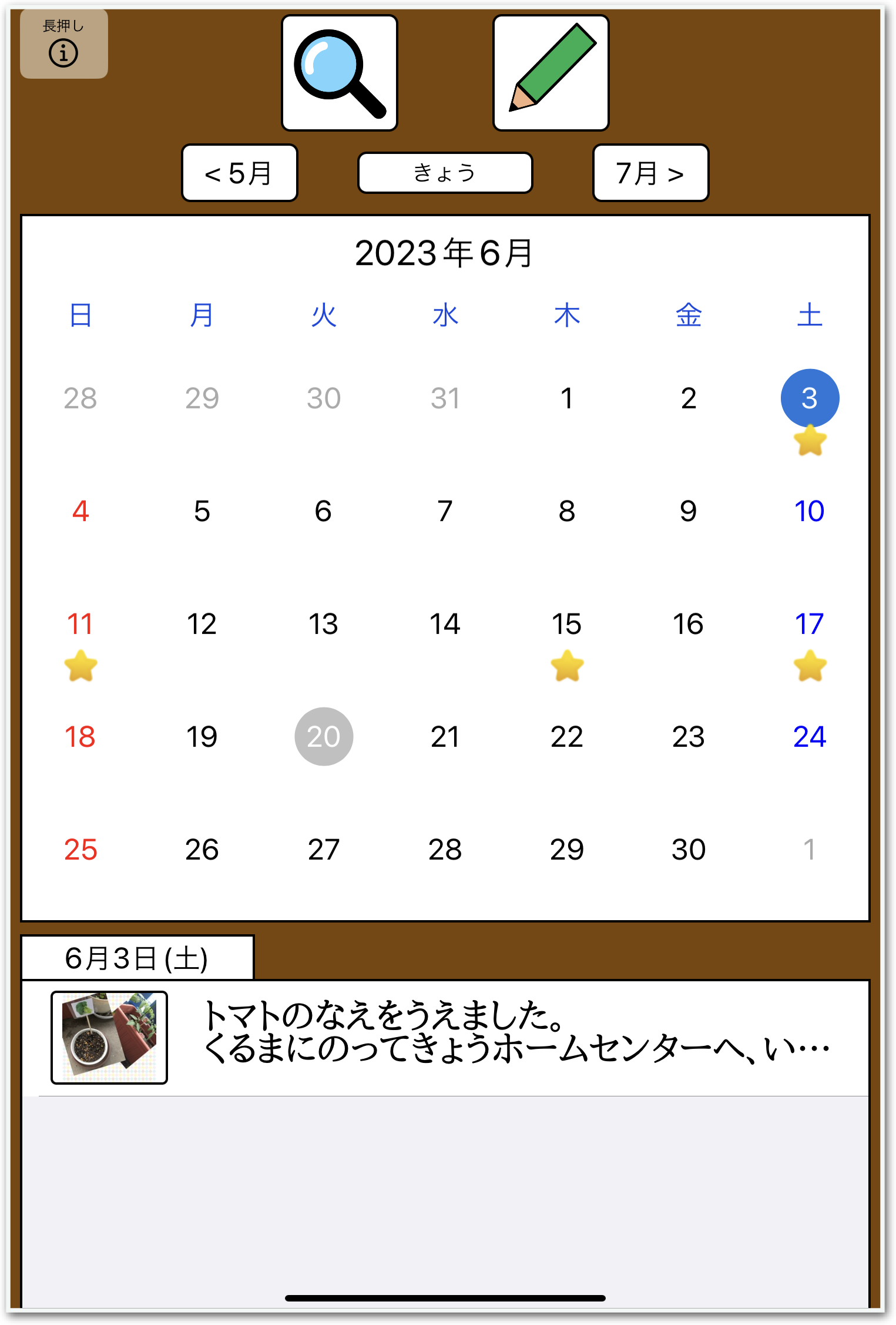
Task: Go to the previous month with <5月
Action: (239, 172)
